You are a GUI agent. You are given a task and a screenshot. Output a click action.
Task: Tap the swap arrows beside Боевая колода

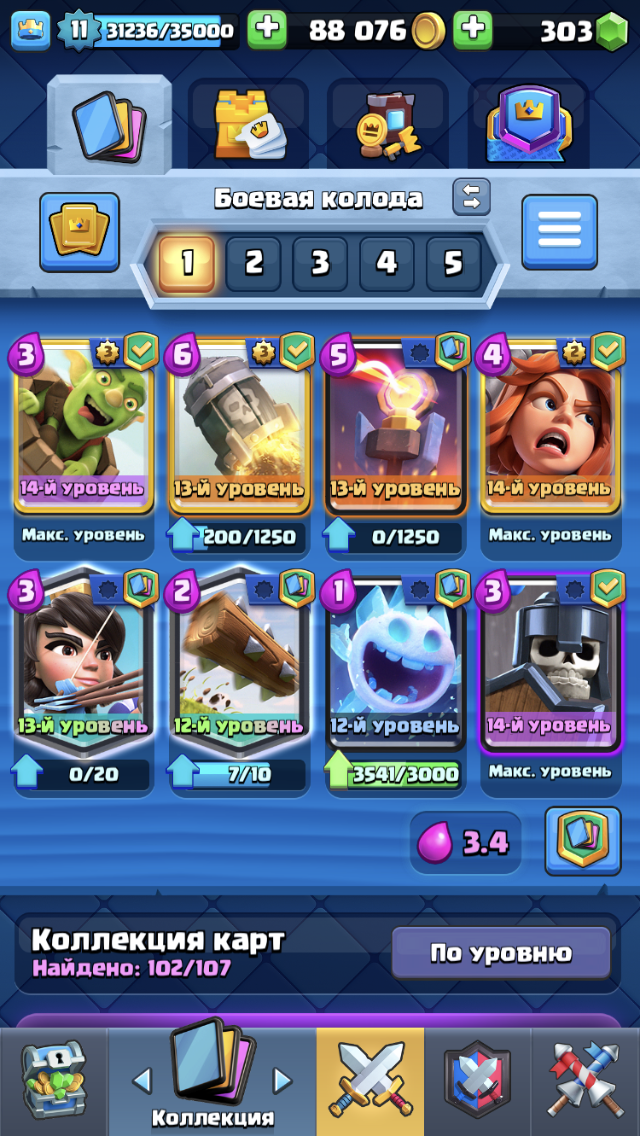(x=471, y=197)
